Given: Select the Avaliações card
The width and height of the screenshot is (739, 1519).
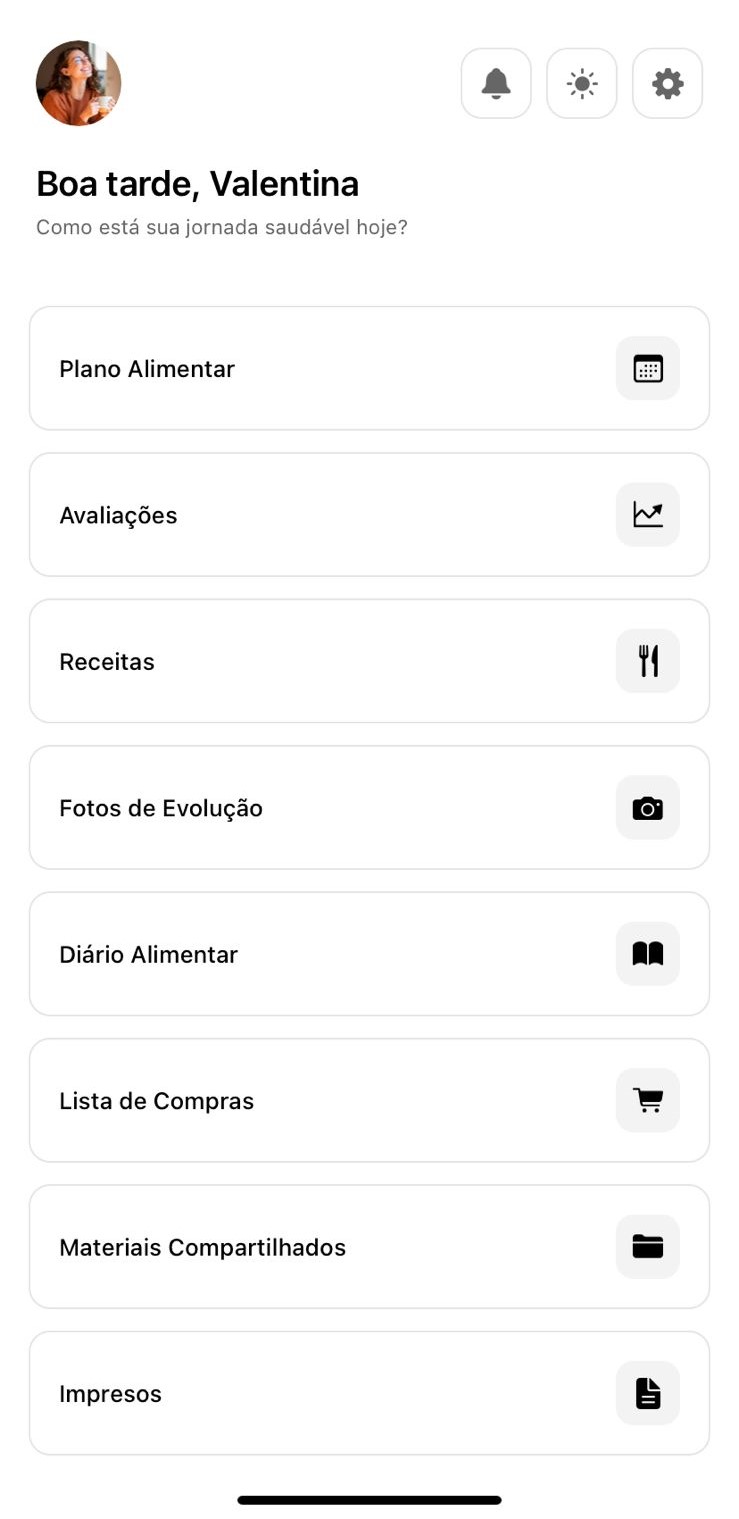Looking at the screenshot, I should [x=300, y=514].
